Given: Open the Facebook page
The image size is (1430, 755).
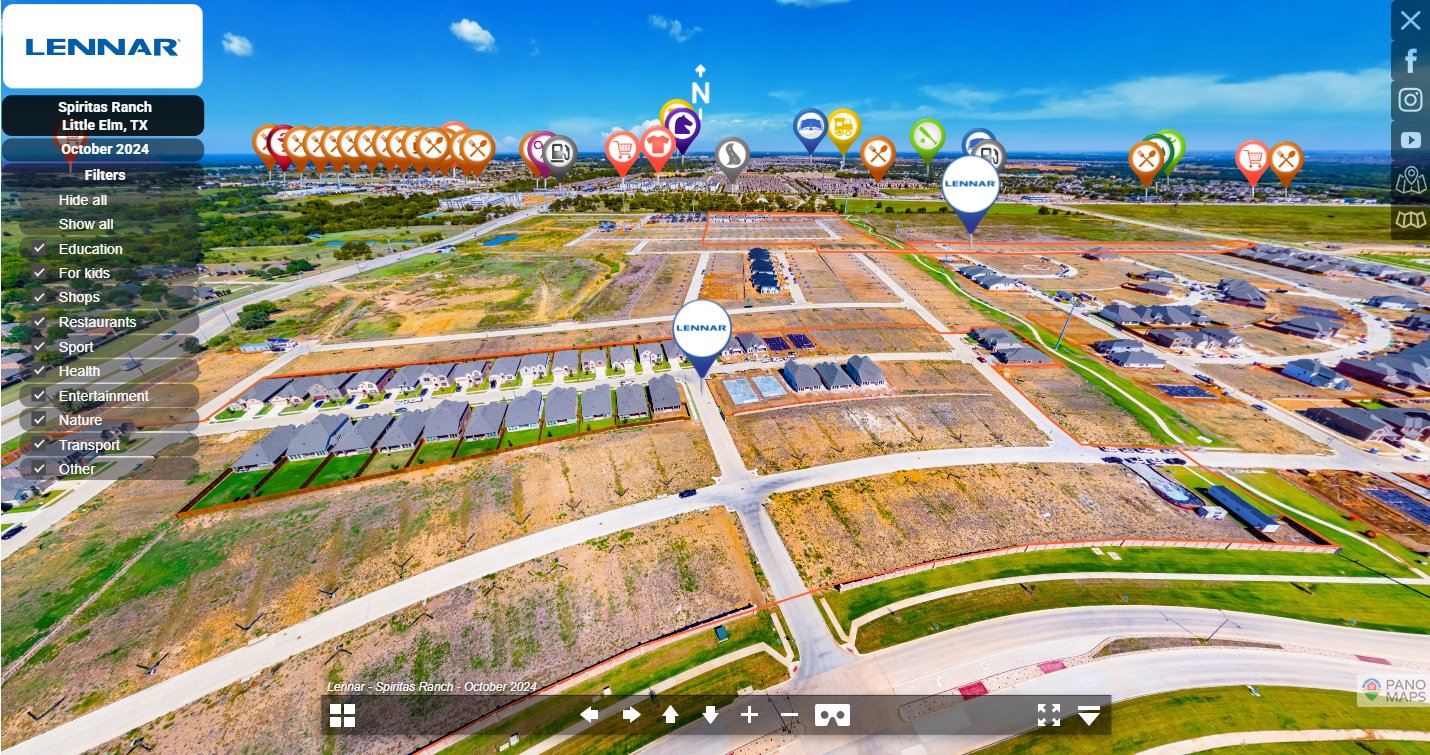Looking at the screenshot, I should pos(1410,61).
